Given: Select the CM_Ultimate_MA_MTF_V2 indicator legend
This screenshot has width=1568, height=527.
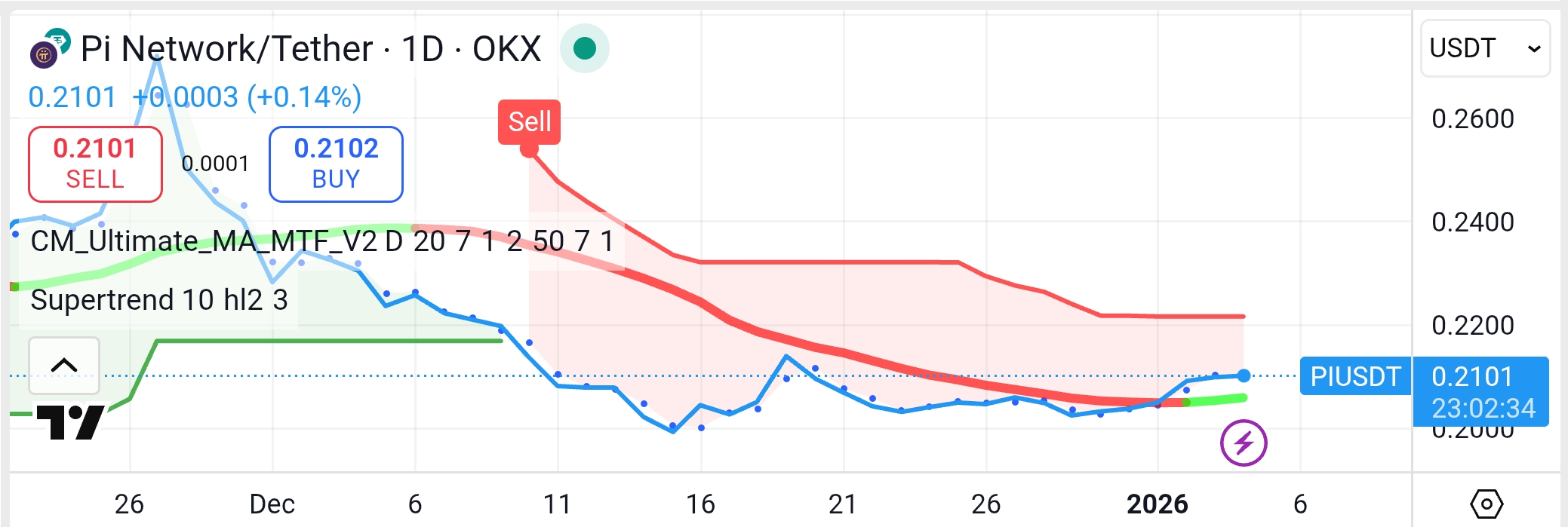Looking at the screenshot, I should pyautogui.click(x=322, y=241).
